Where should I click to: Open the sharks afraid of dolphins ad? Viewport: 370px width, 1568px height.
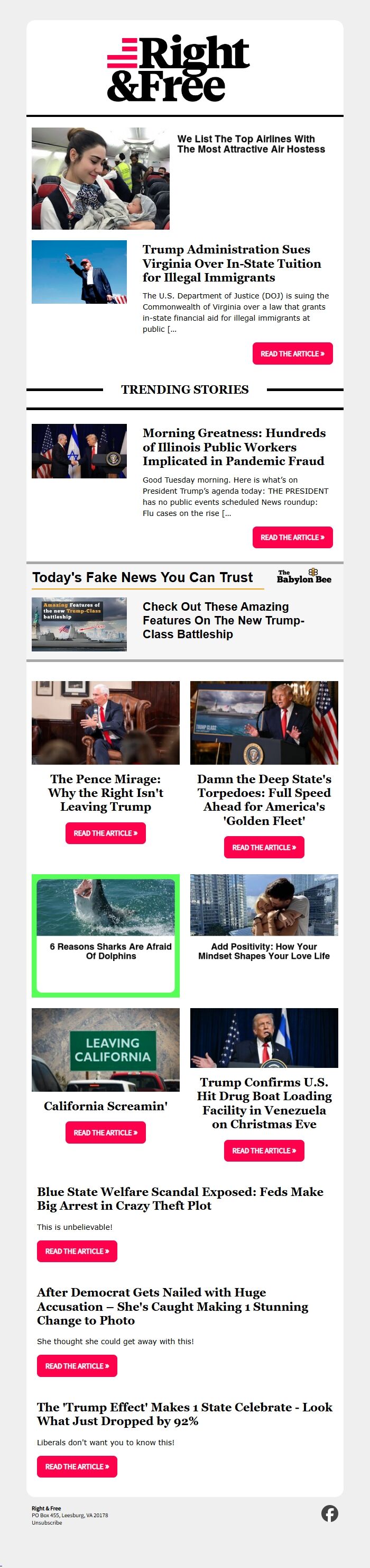click(110, 951)
